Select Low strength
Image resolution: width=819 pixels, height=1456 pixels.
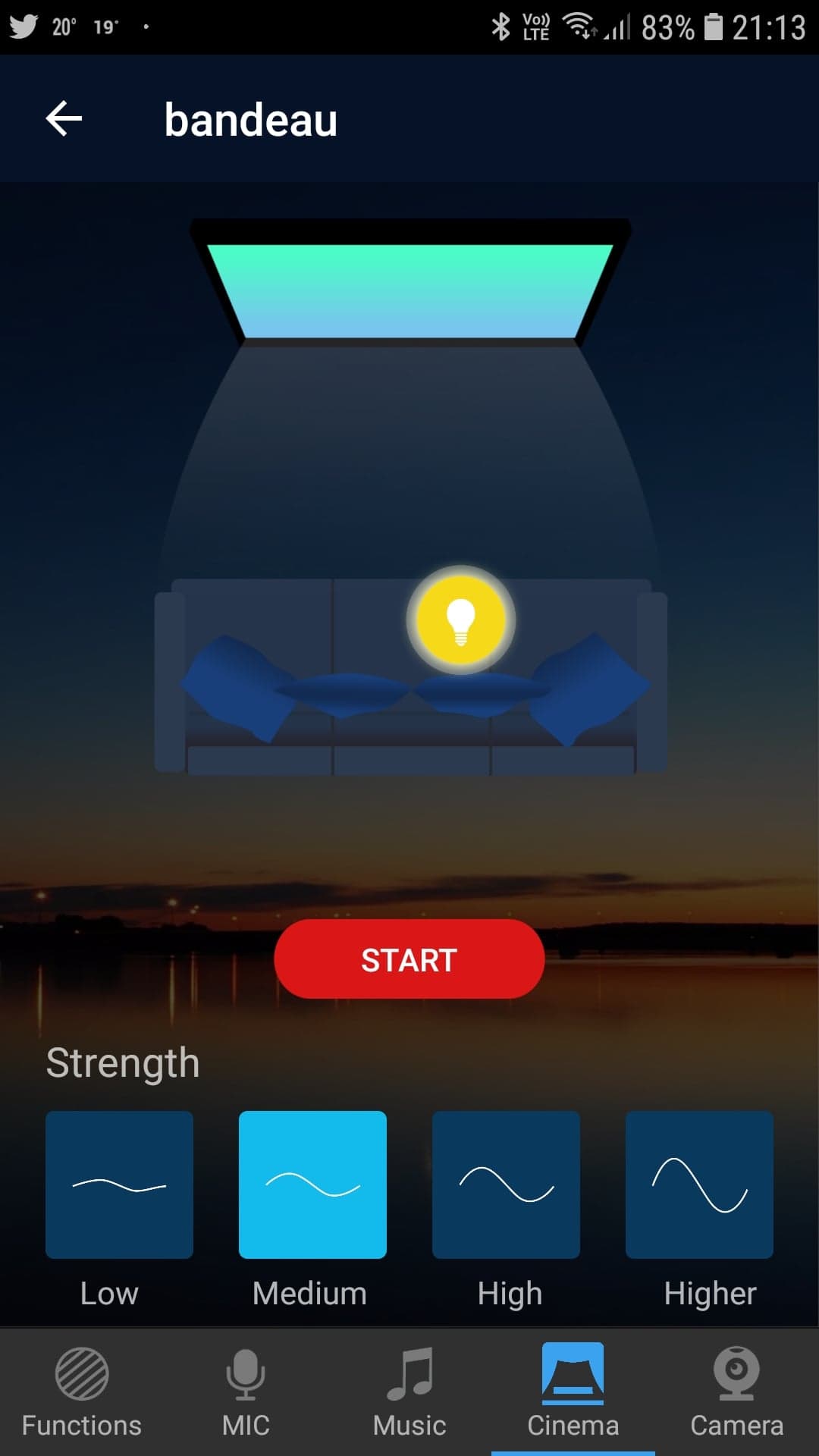[119, 1185]
